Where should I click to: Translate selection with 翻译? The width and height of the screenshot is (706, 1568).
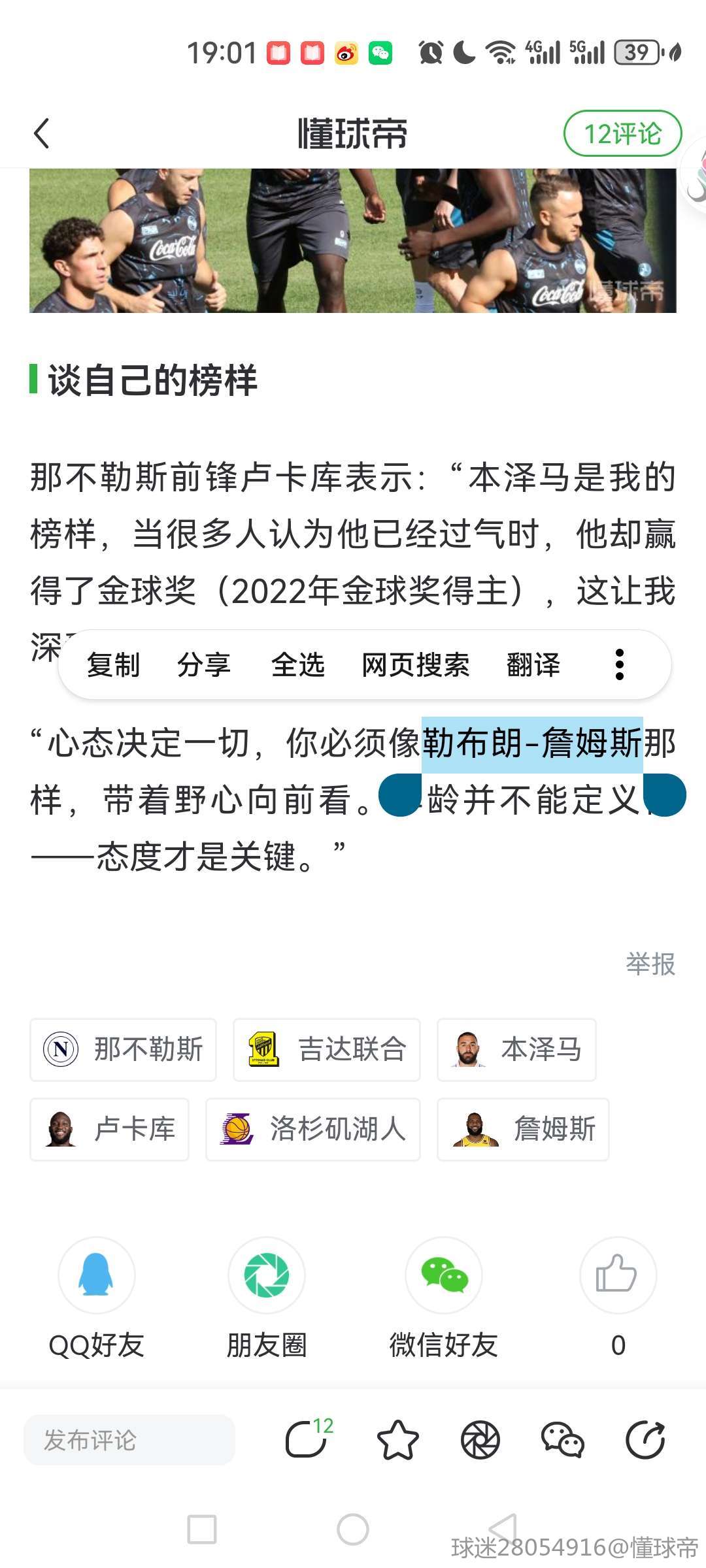coord(533,665)
